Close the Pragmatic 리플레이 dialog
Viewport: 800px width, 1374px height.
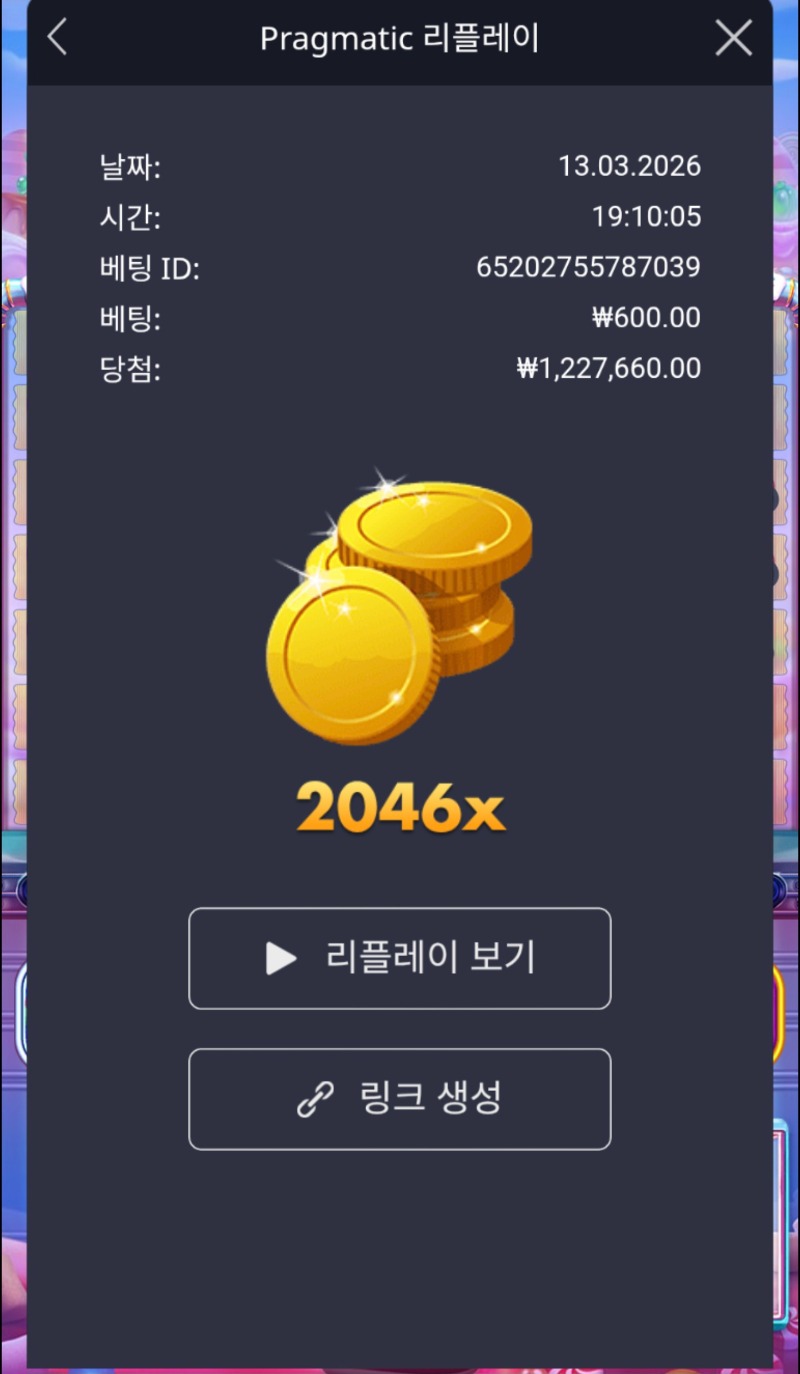click(733, 38)
